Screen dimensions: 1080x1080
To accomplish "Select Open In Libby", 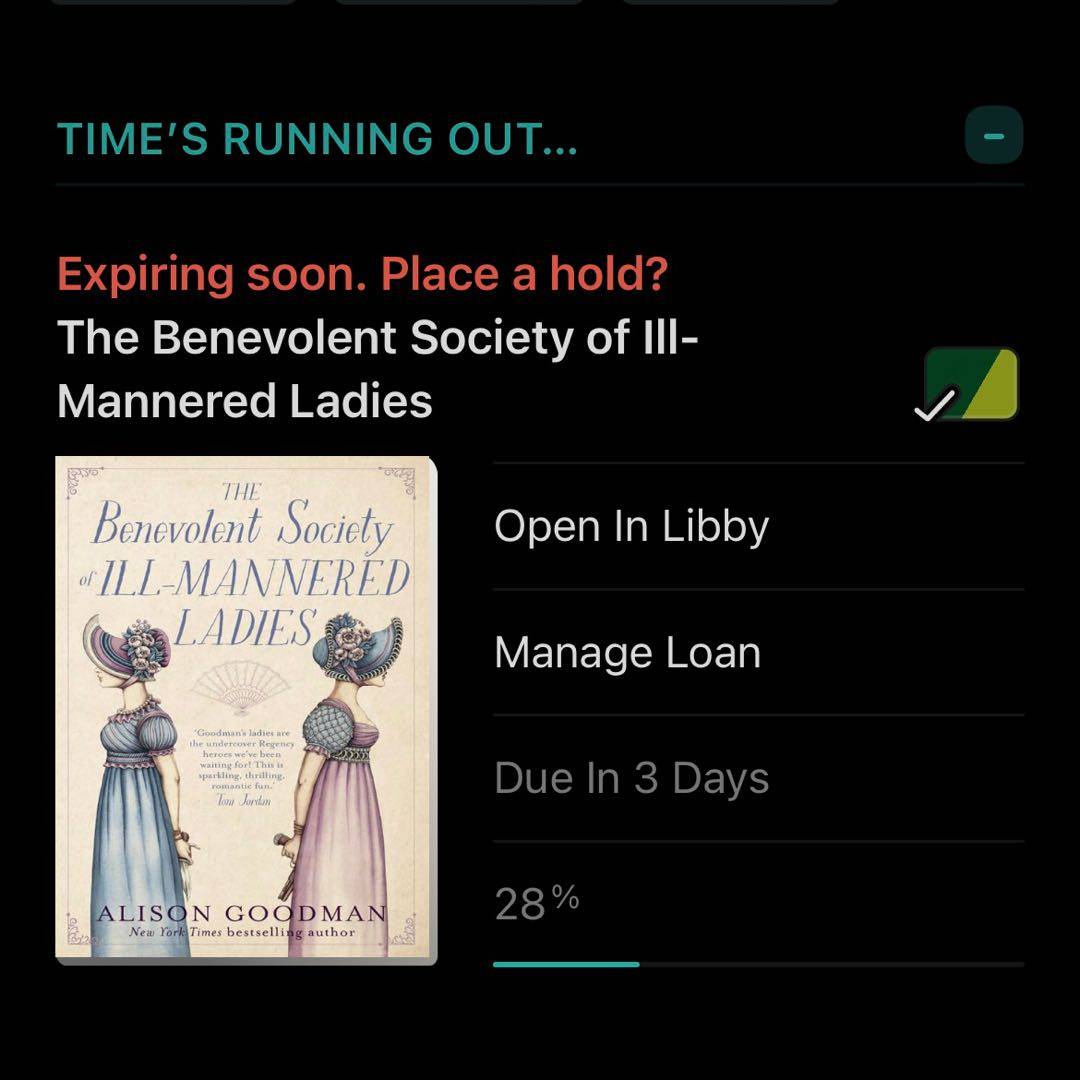I will point(631,527).
